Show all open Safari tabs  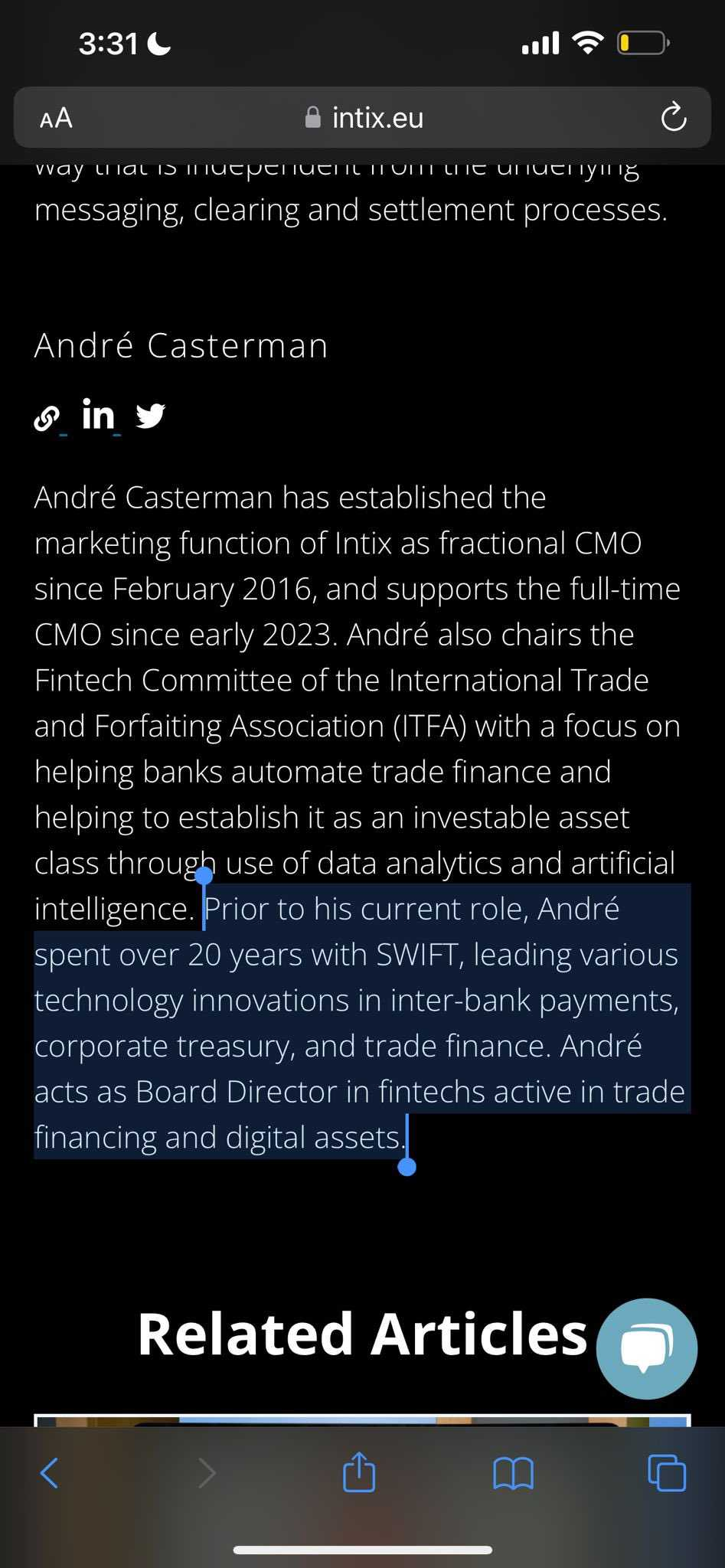(x=667, y=1472)
